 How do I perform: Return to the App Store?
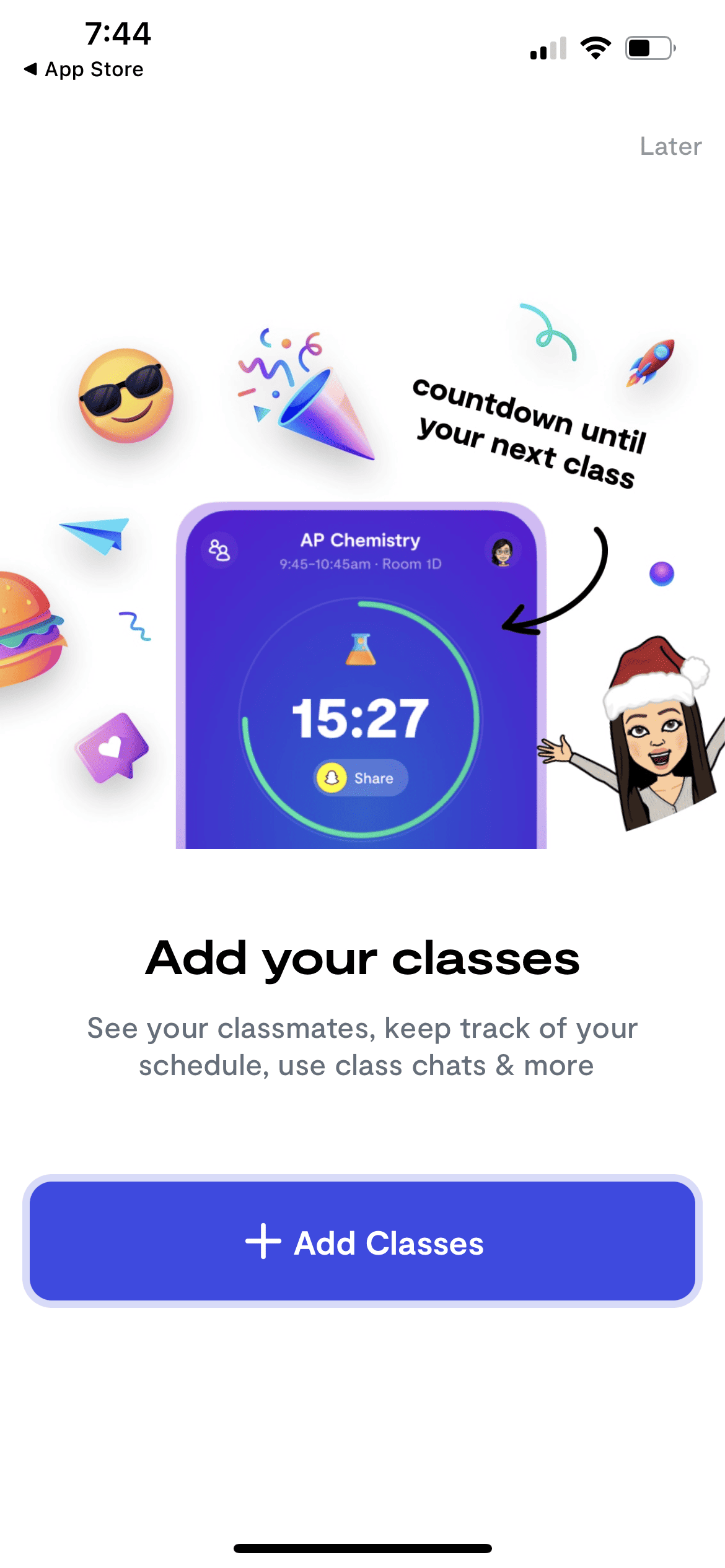tap(84, 69)
